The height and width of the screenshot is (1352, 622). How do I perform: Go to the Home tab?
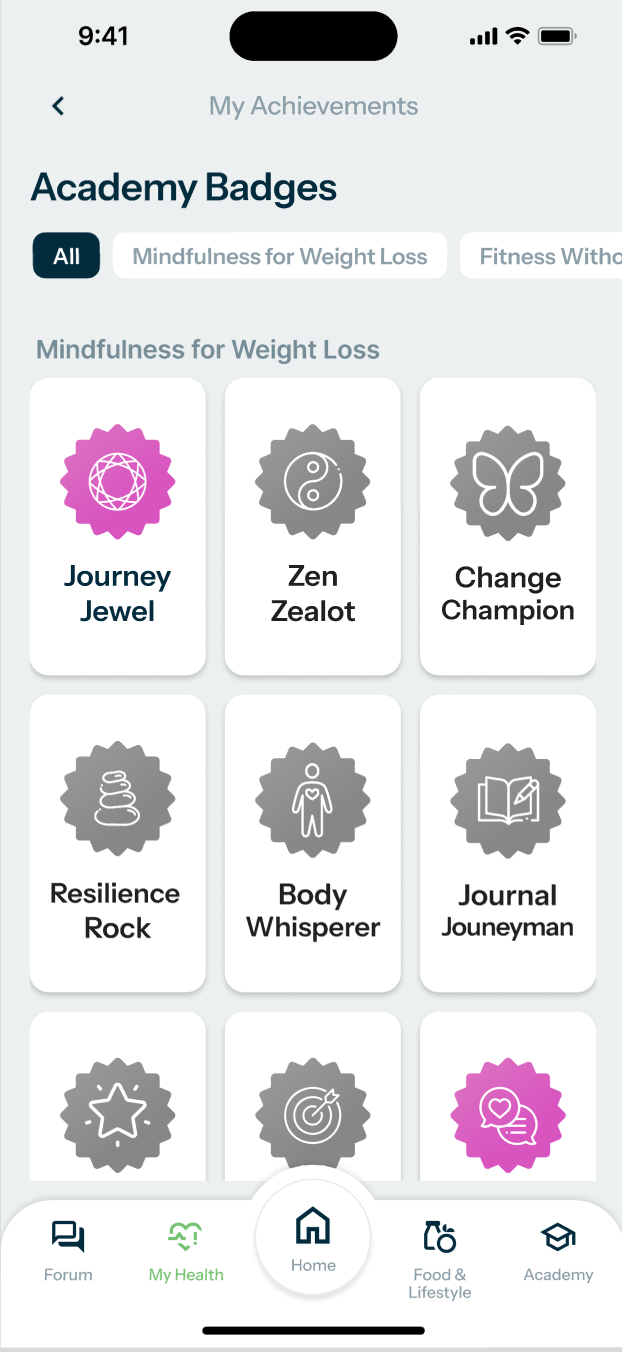tap(313, 1238)
